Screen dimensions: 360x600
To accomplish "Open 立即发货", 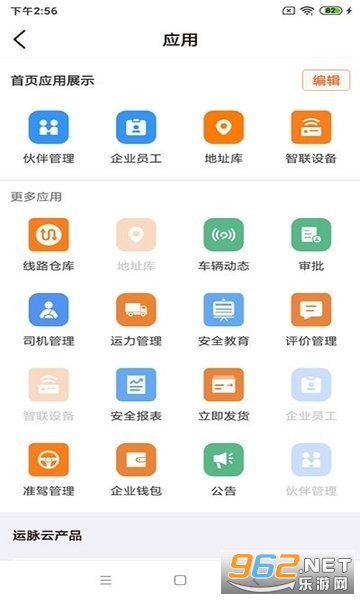I will [223, 395].
